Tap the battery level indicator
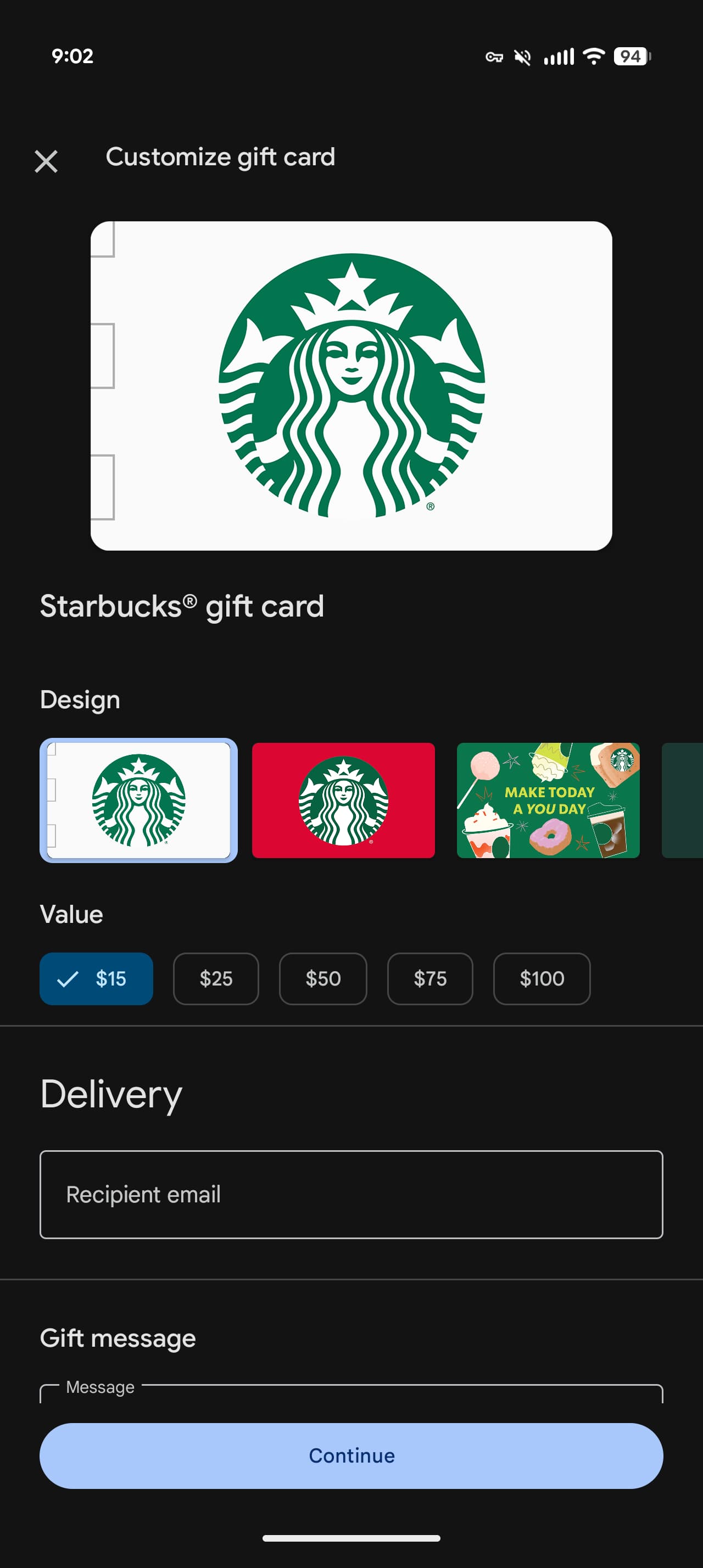The image size is (703, 1568). 632,58
